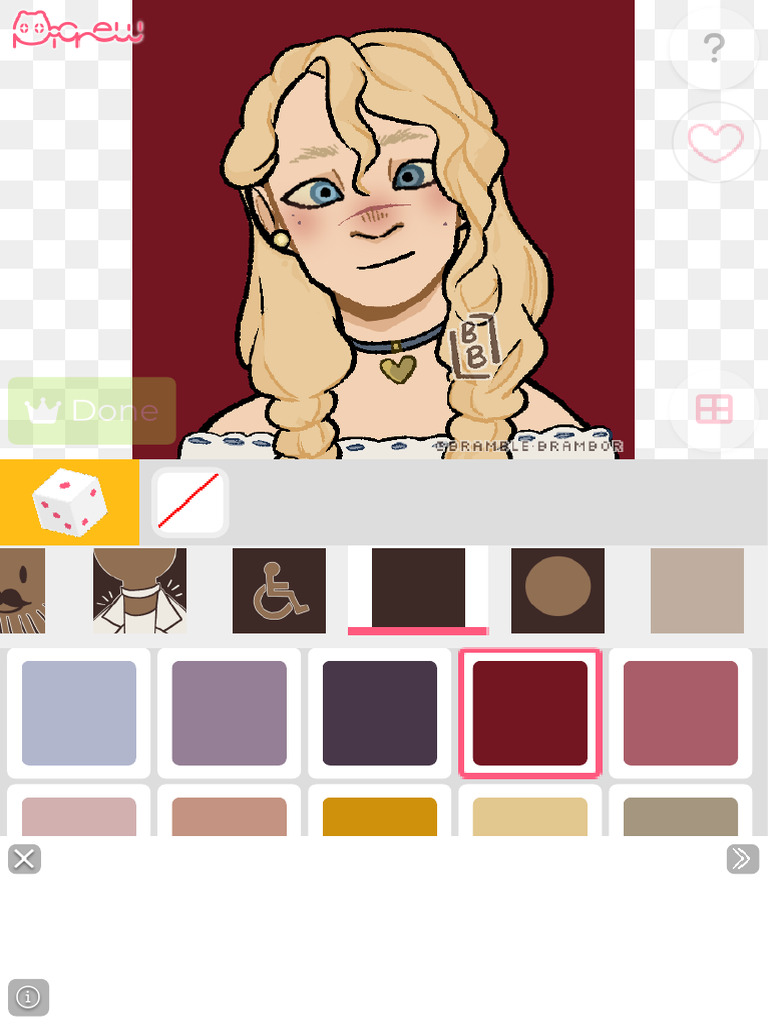Open the brown circle category
Image resolution: width=768 pixels, height=1024 pixels.
pyautogui.click(x=558, y=590)
